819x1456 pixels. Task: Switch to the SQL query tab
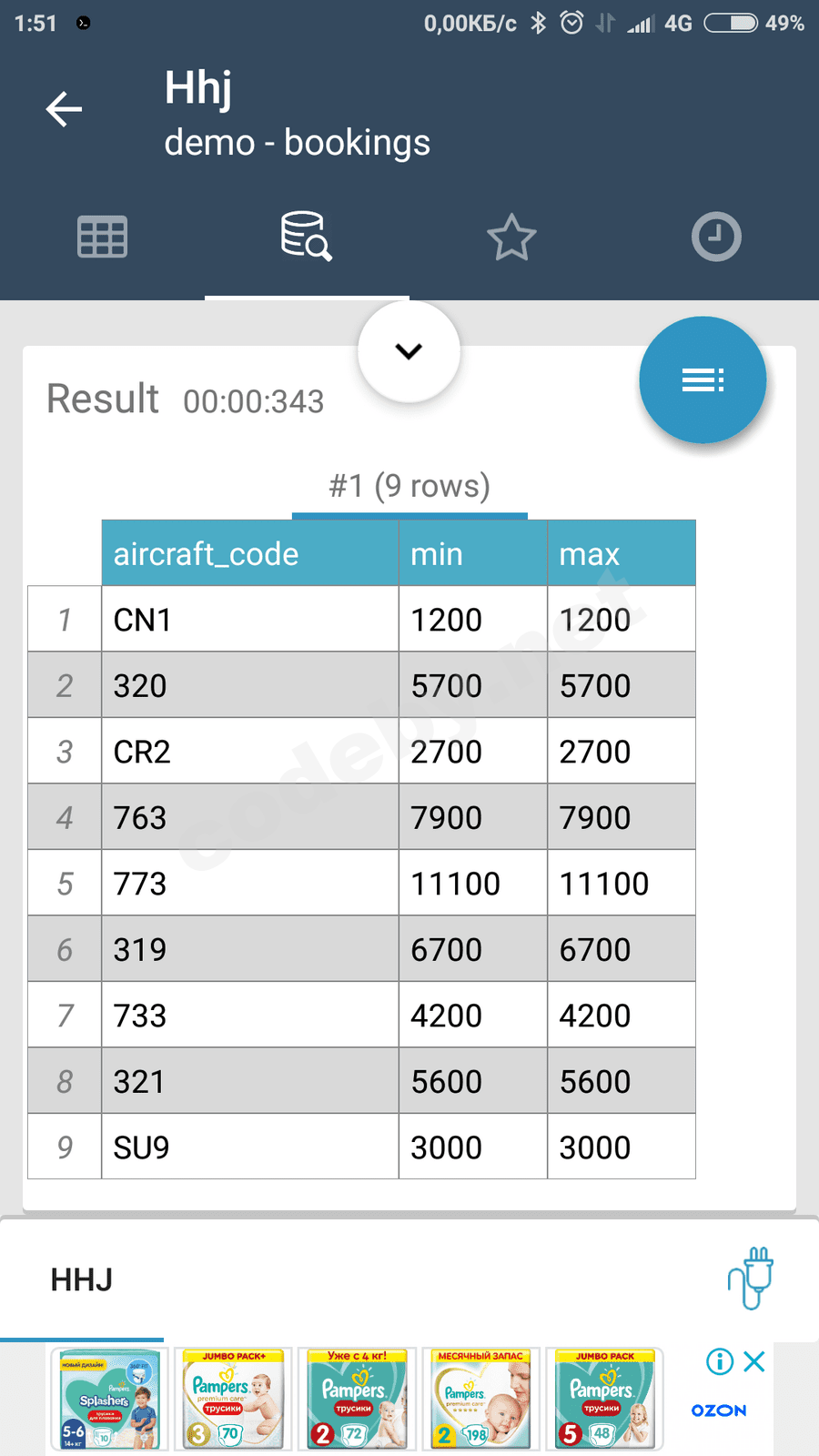tap(306, 237)
